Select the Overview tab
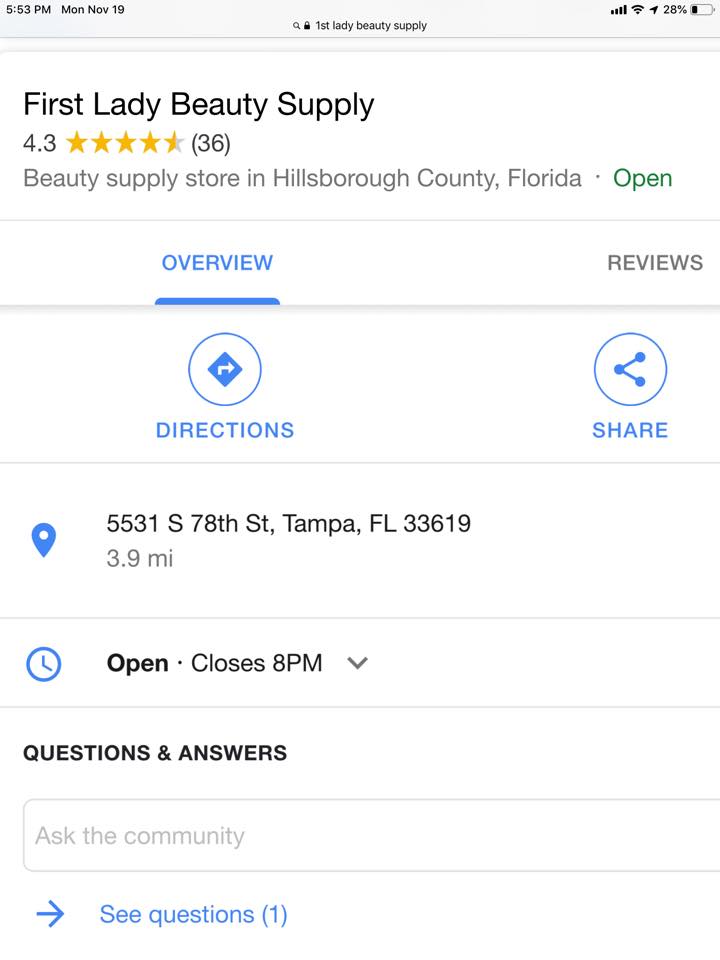The height and width of the screenshot is (960, 720). click(217, 263)
